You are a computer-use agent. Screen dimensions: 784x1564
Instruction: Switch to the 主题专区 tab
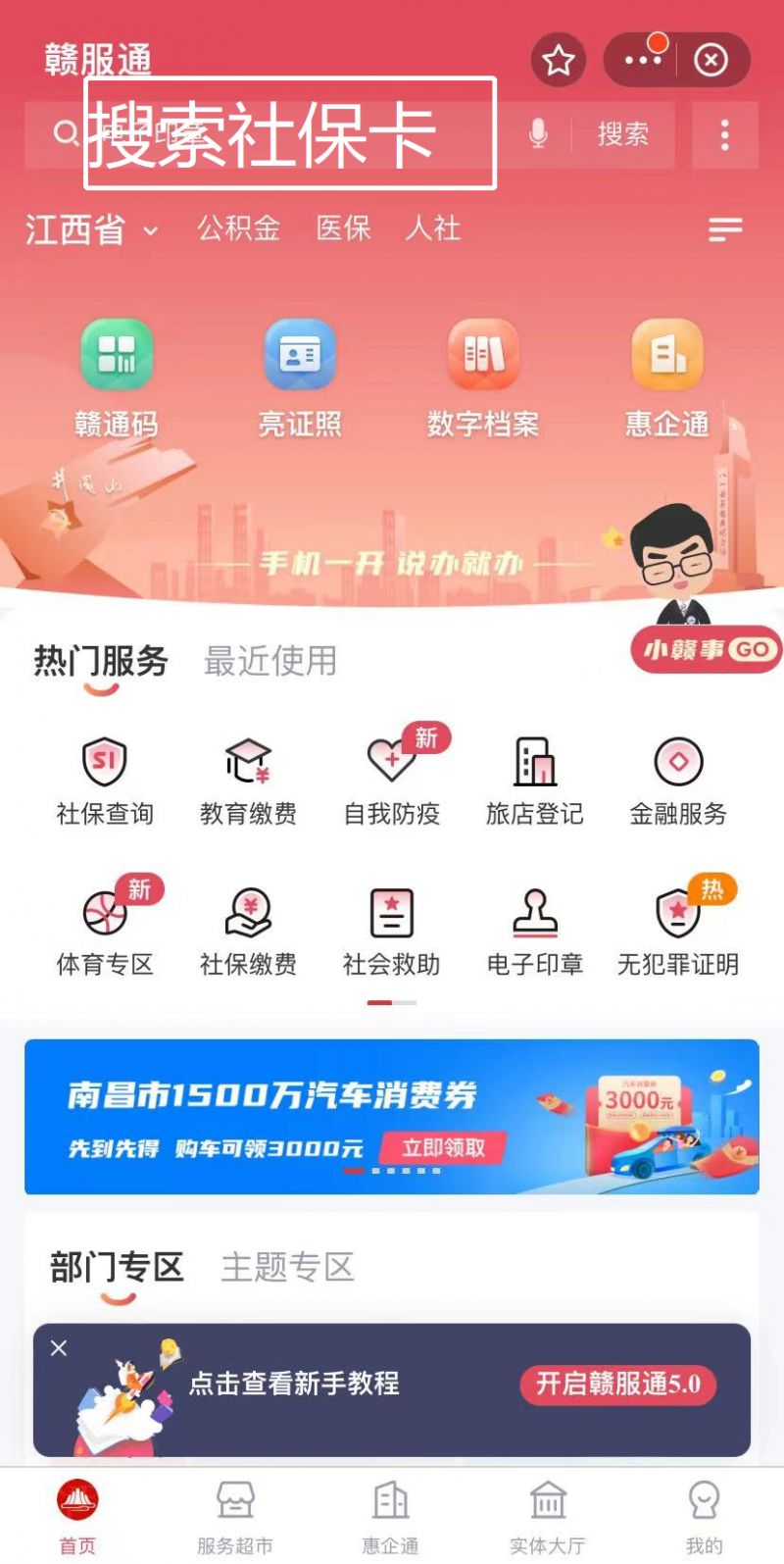point(287,1267)
